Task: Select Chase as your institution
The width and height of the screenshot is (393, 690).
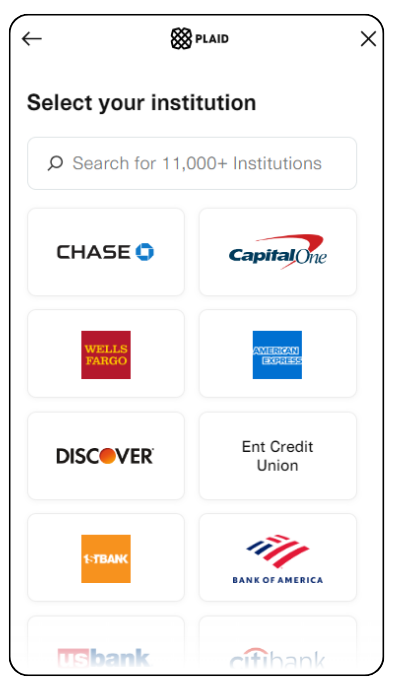Action: click(106, 252)
